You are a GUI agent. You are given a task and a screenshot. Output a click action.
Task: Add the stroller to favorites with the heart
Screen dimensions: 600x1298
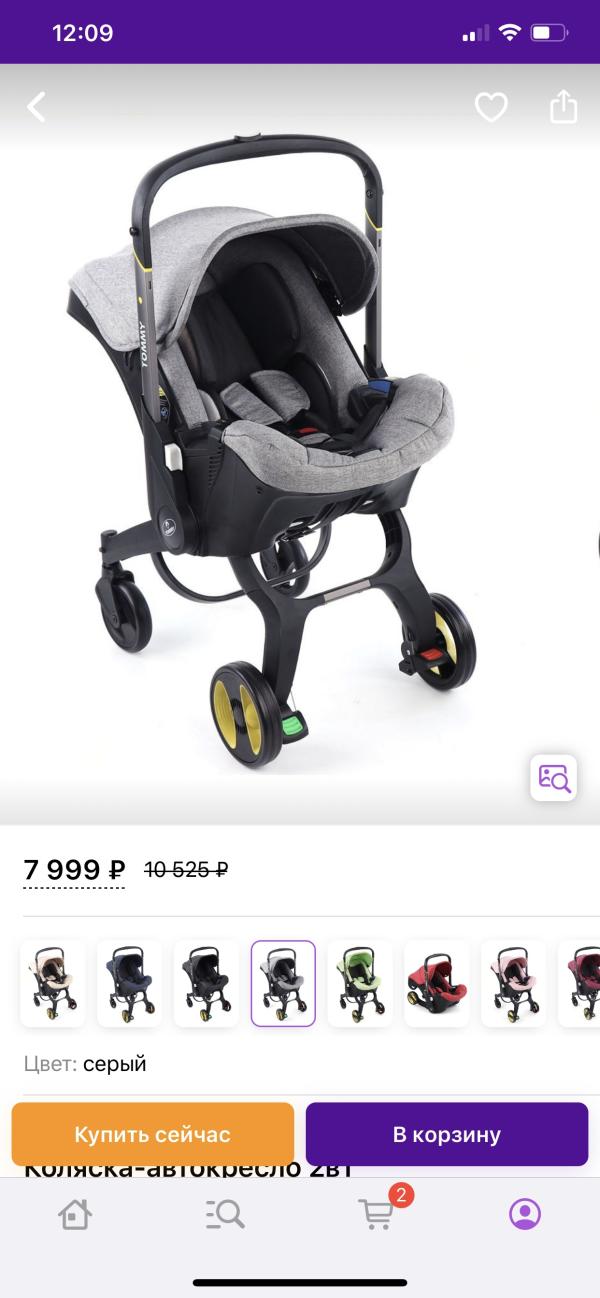coord(490,107)
